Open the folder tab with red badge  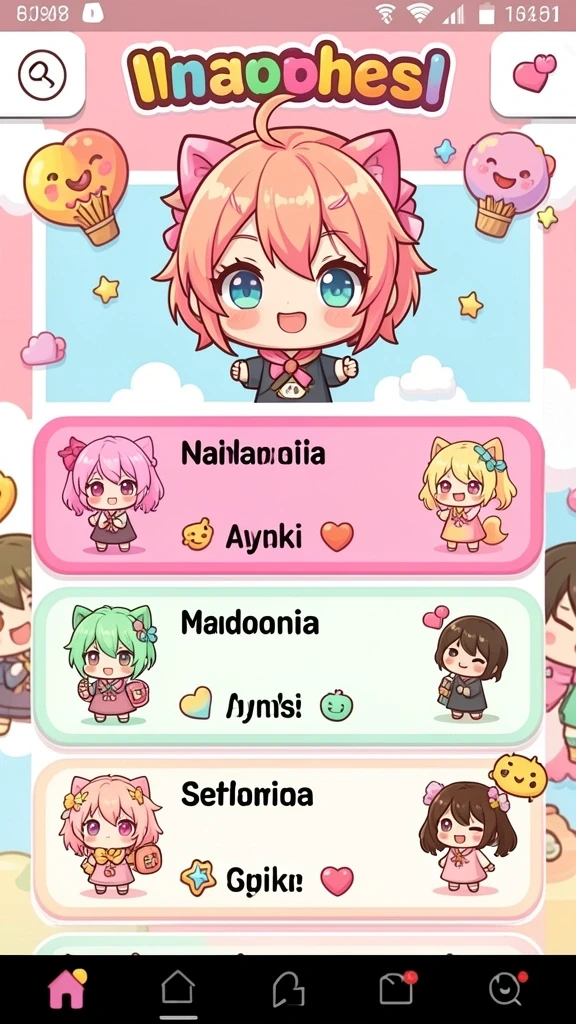click(x=398, y=988)
